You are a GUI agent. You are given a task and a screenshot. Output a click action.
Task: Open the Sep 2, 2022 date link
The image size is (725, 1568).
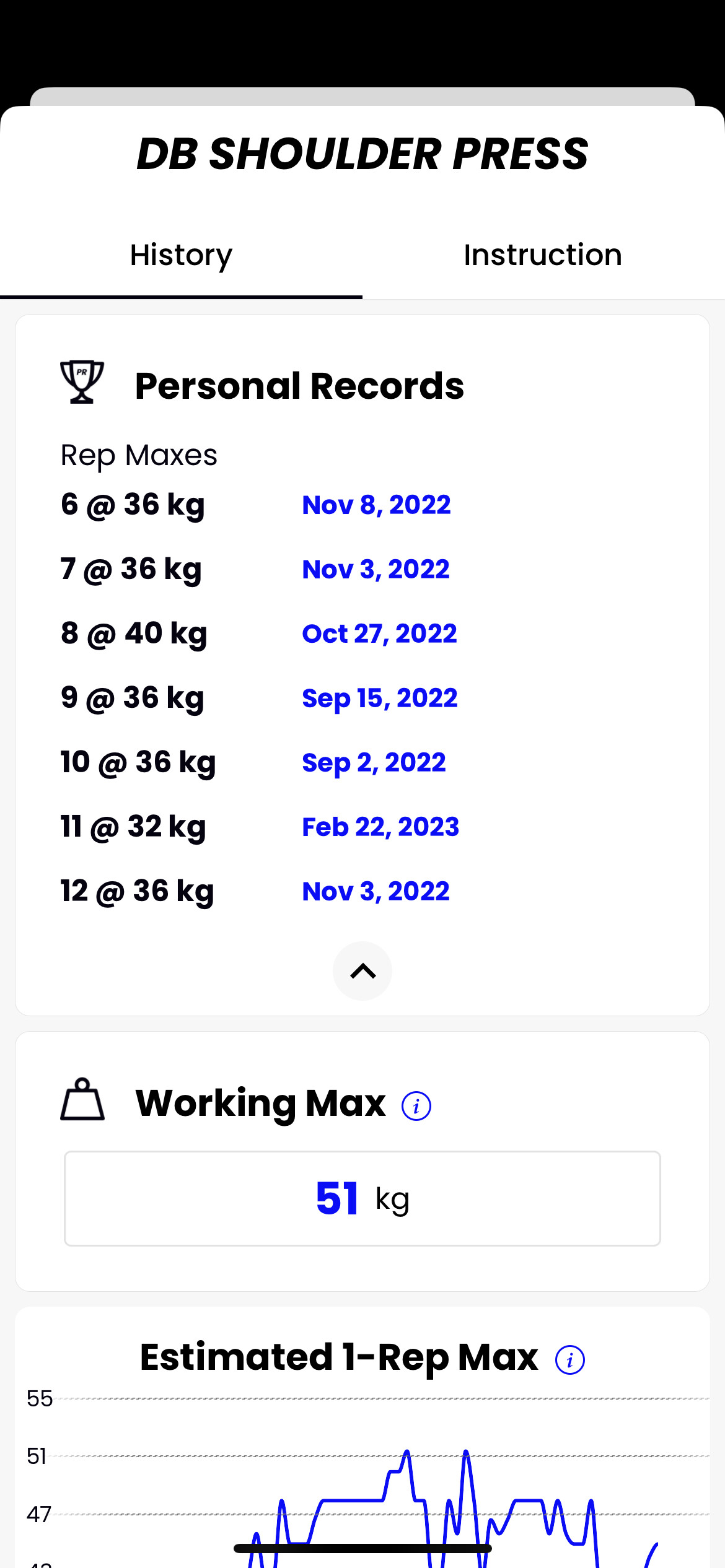pyautogui.click(x=374, y=762)
